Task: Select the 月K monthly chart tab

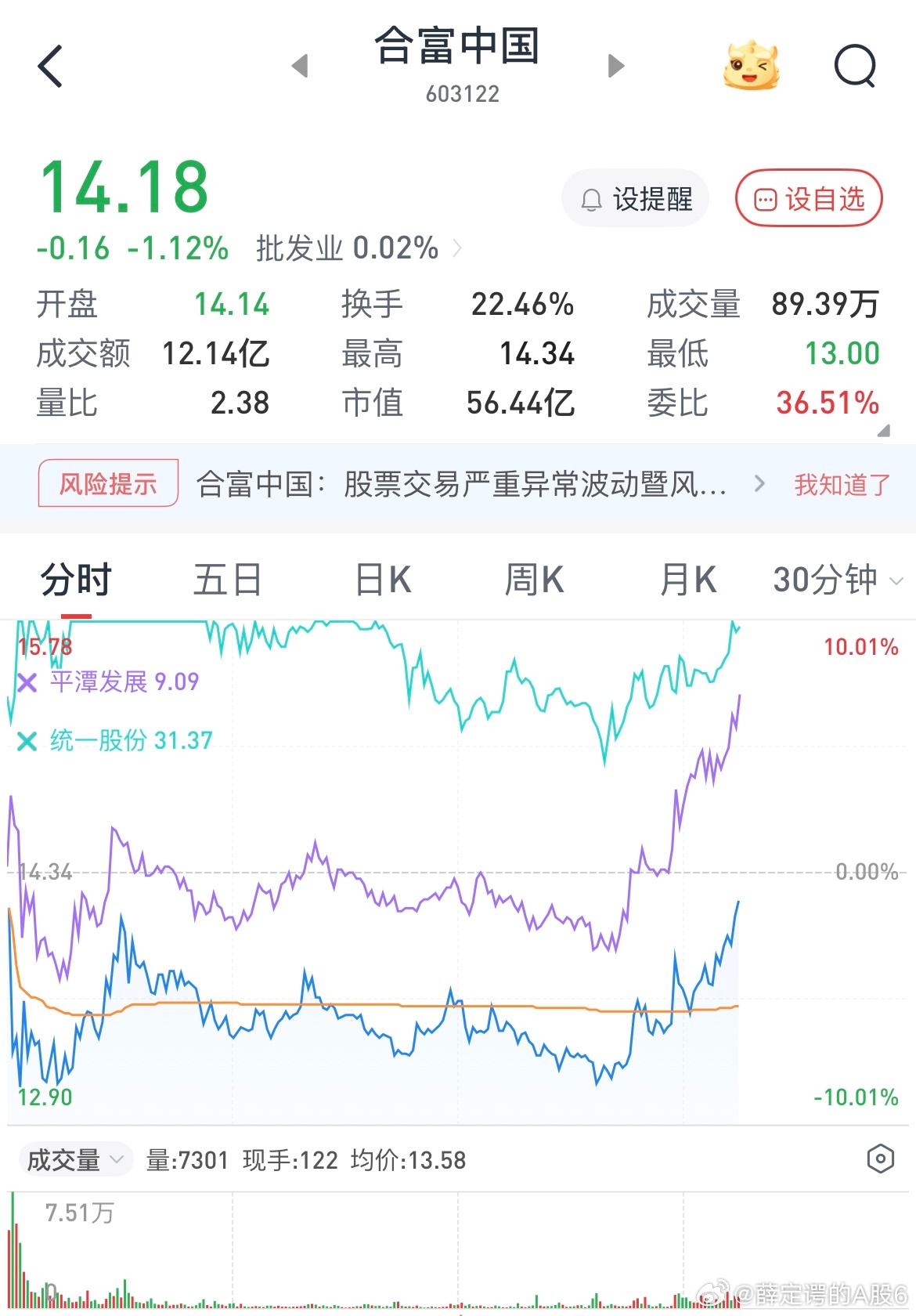Action: click(687, 579)
